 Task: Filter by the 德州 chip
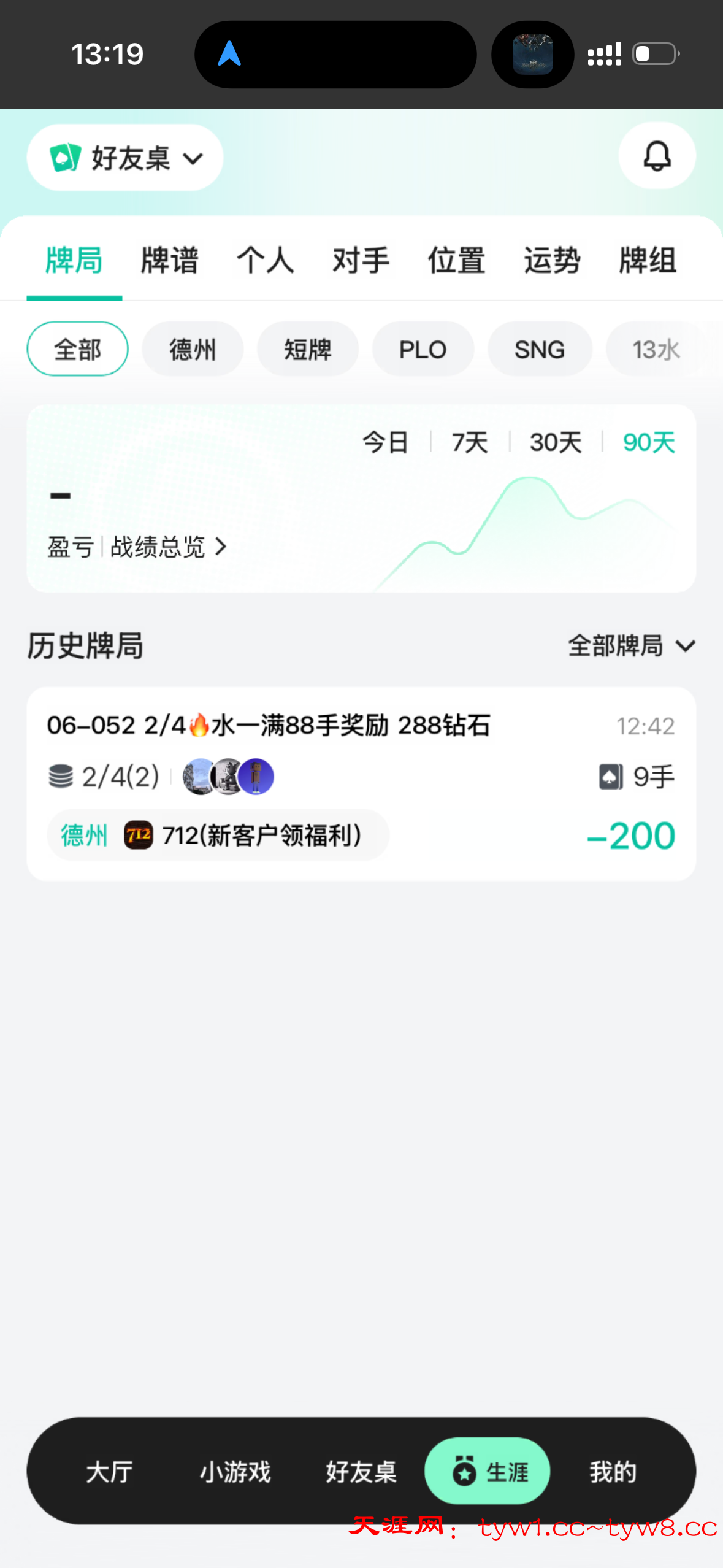click(193, 349)
